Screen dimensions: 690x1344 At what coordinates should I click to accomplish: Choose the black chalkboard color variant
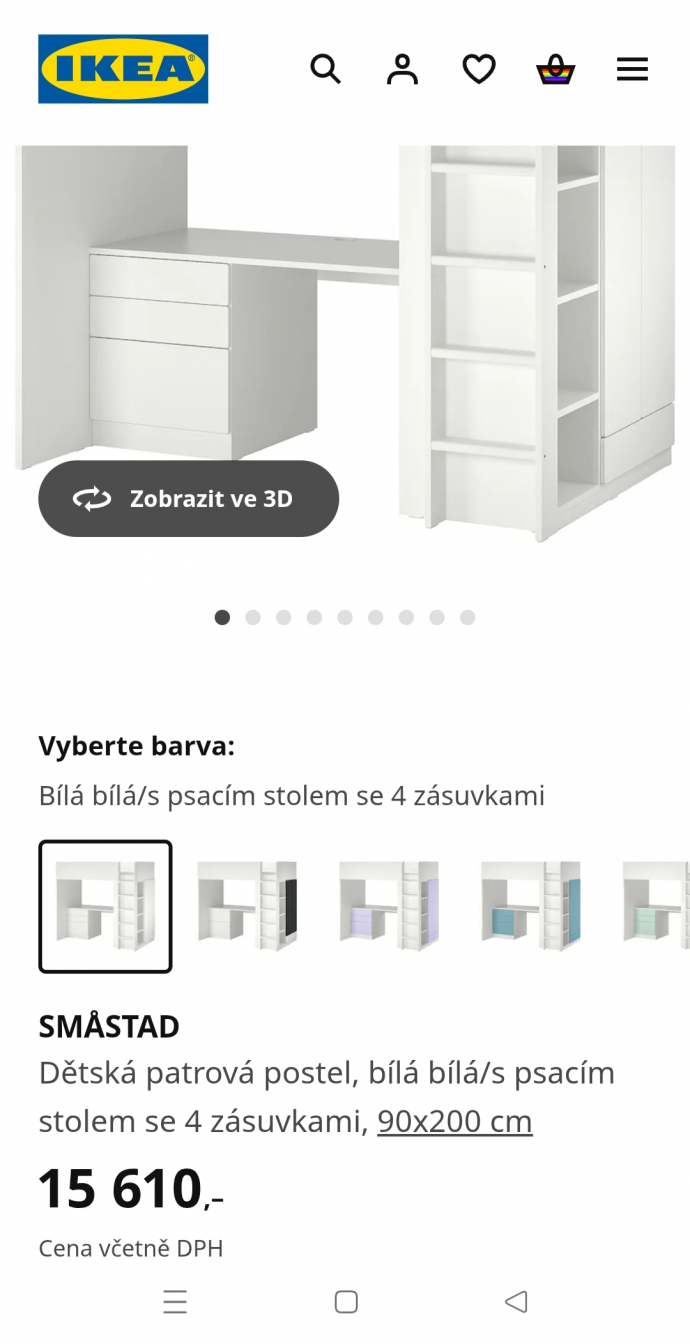[247, 906]
